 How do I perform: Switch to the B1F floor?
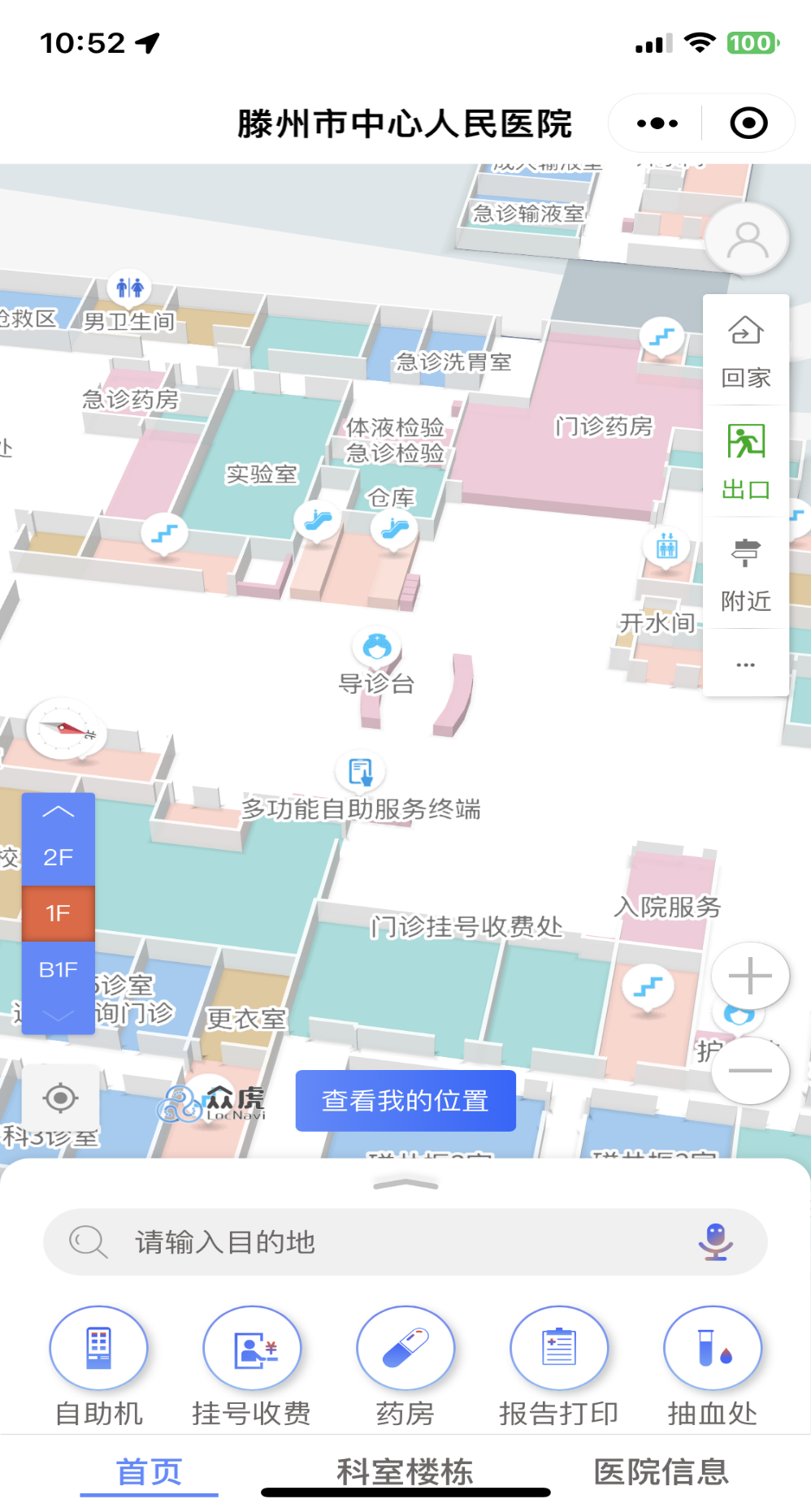click(58, 968)
